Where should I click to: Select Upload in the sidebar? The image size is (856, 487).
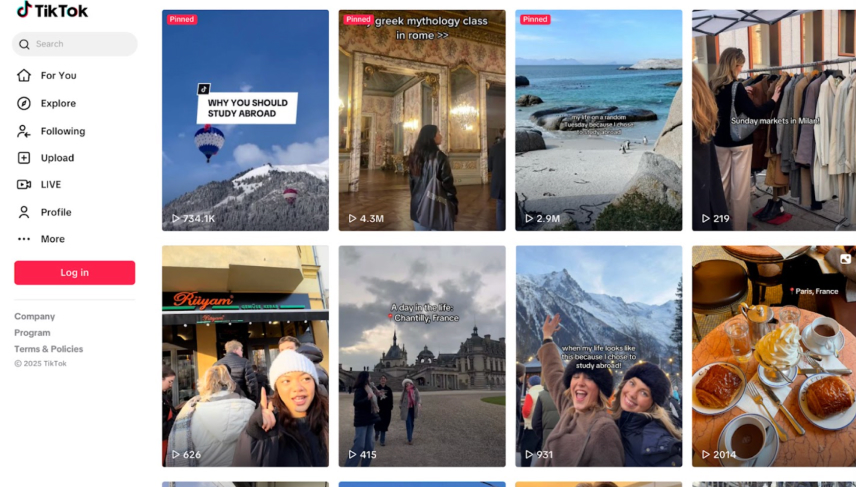pos(57,158)
